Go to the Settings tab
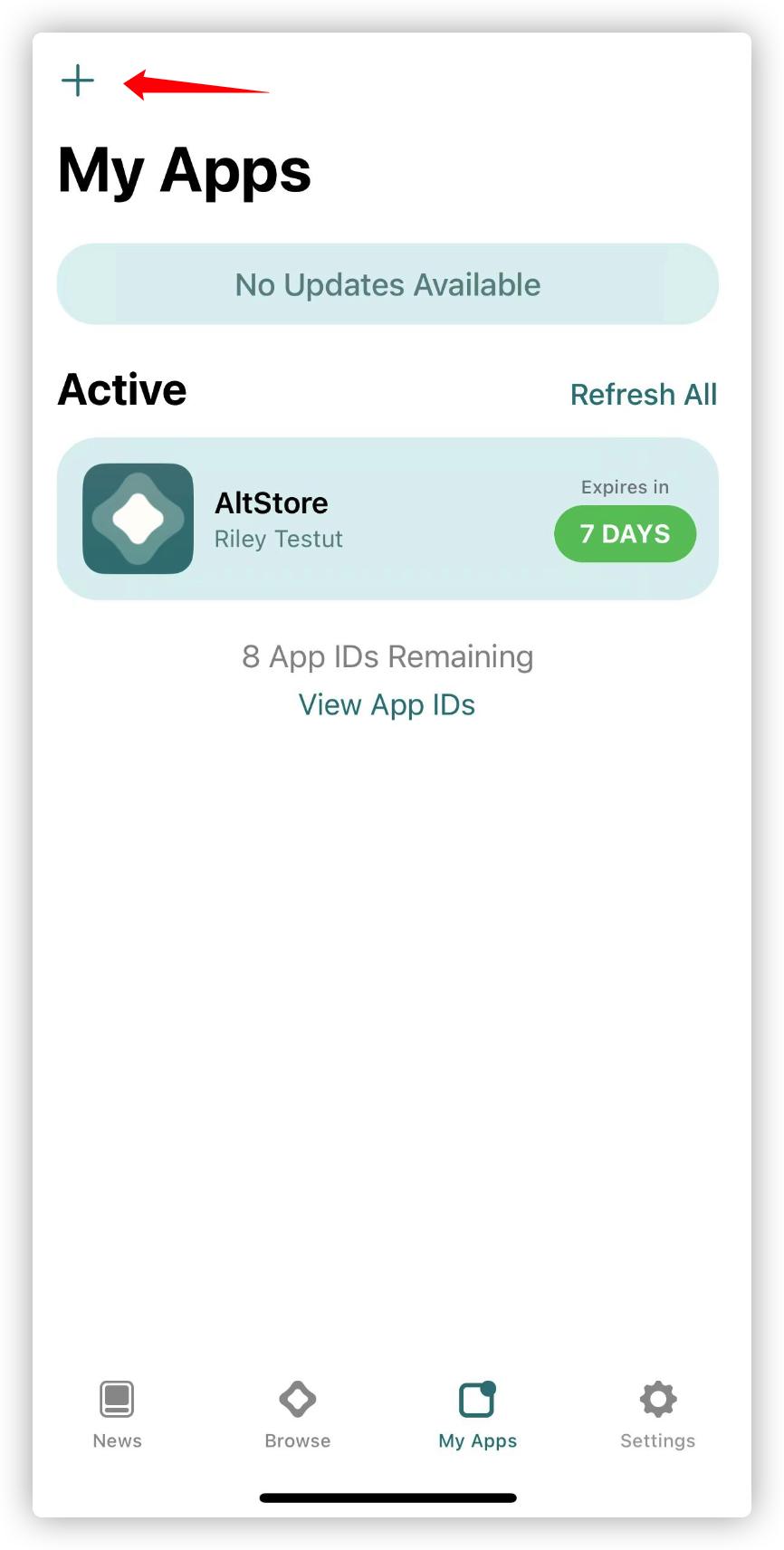Viewport: 784px width, 1550px height. pyautogui.click(x=657, y=1413)
